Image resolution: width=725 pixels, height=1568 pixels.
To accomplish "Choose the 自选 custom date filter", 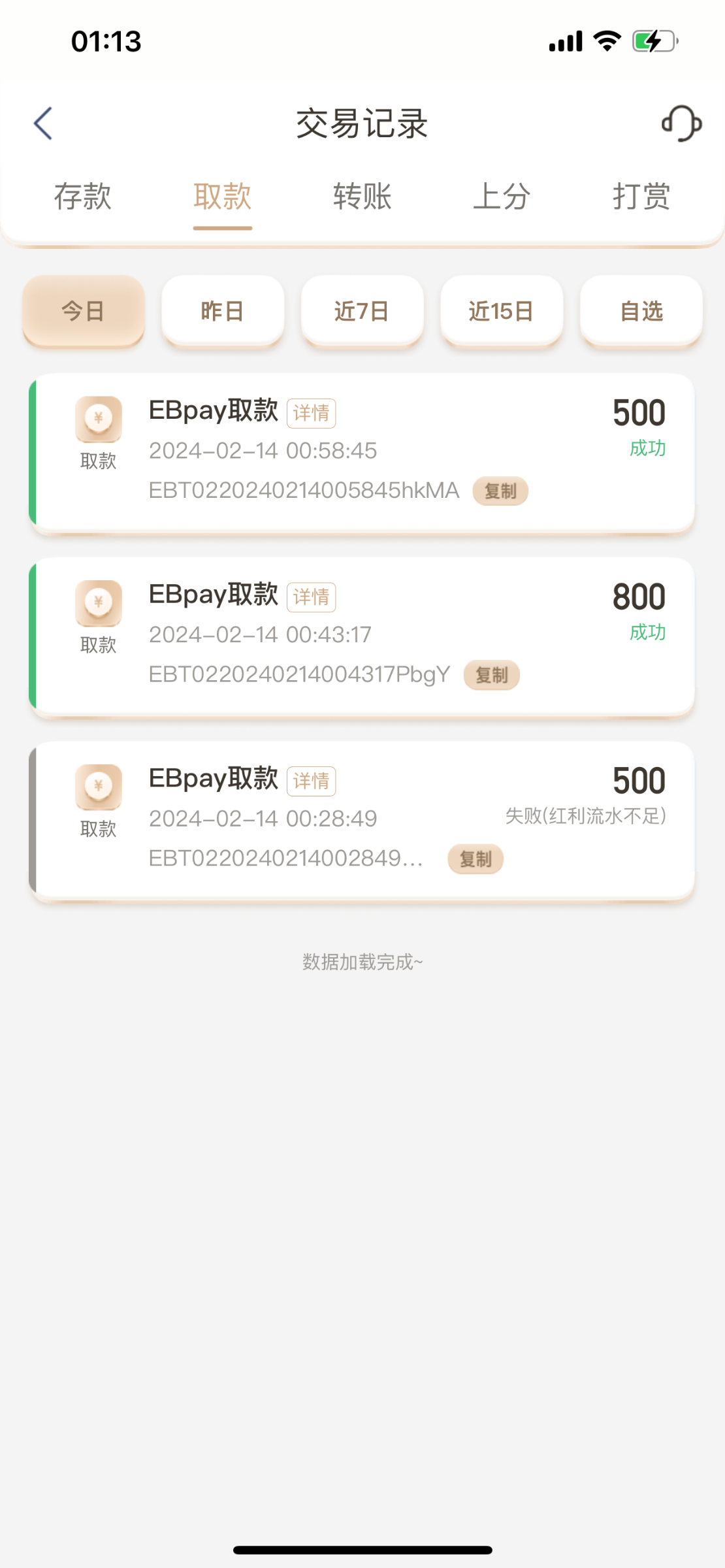I will pos(641,311).
